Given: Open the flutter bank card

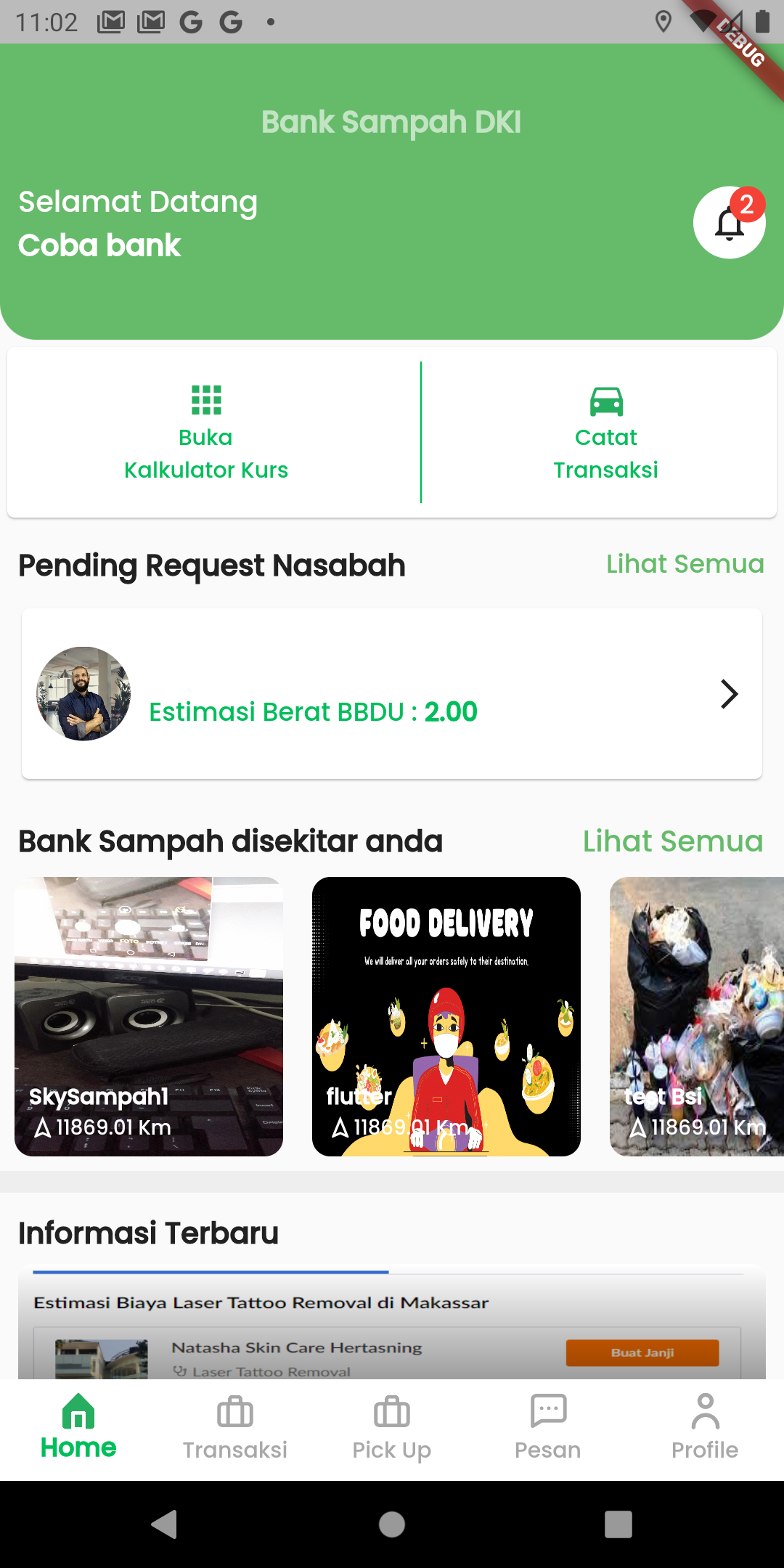Looking at the screenshot, I should coord(446,1016).
